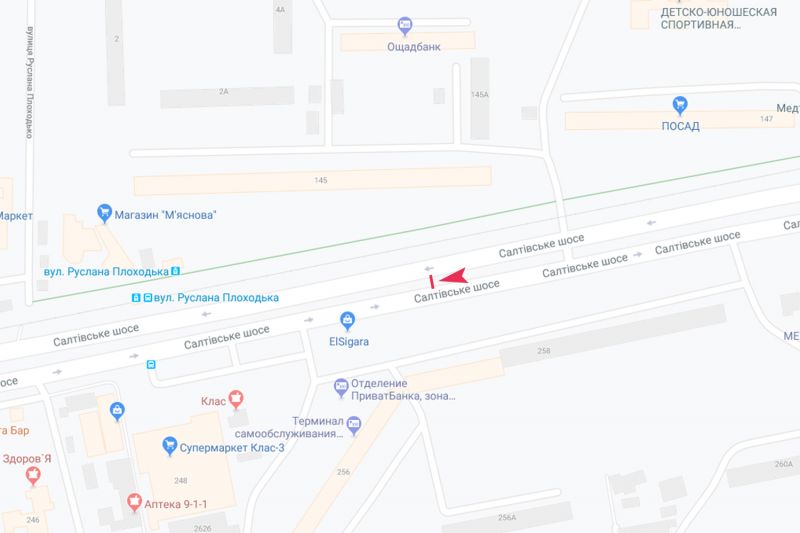Select the ПОСАД store pin

681,104
